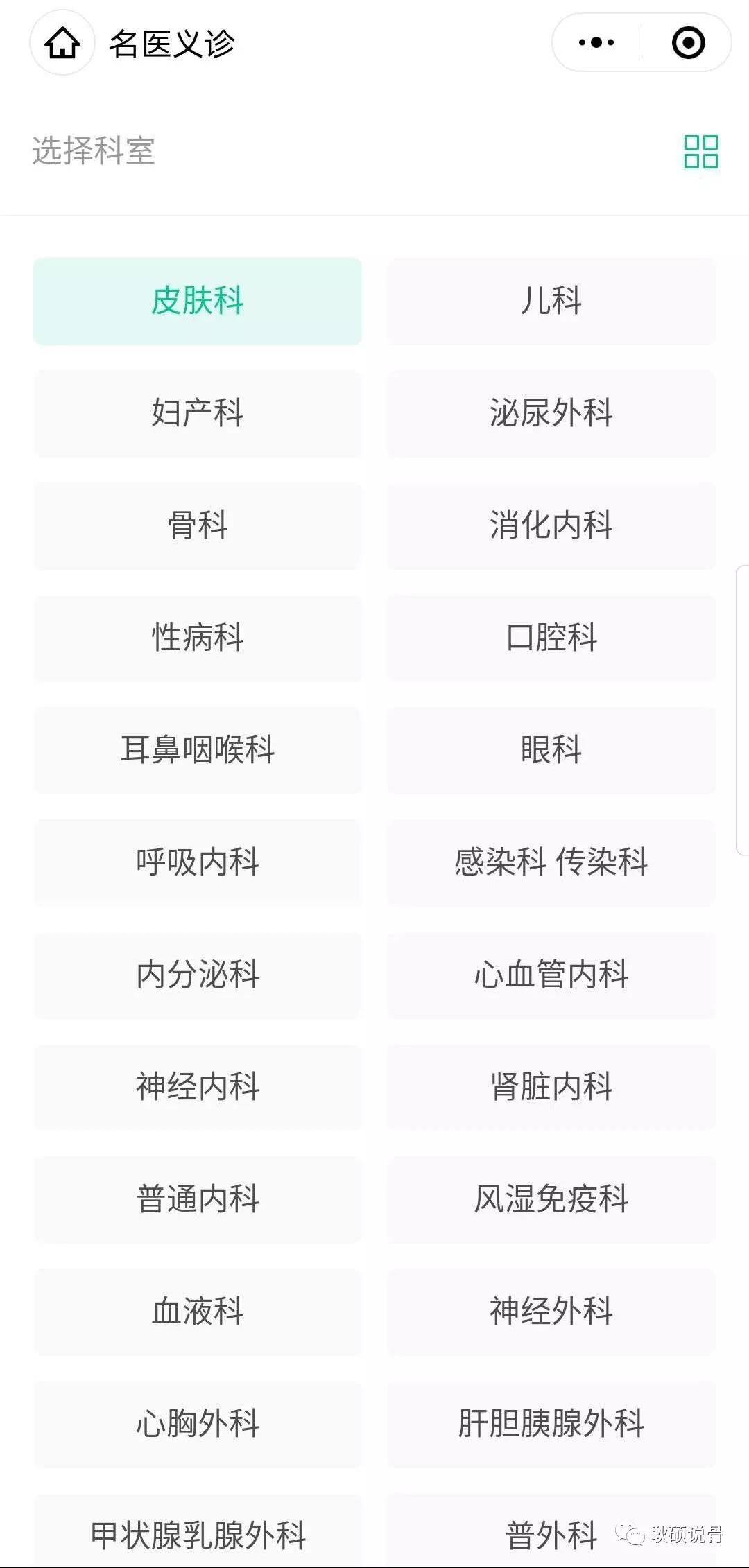Select 泌尿外科 department

coord(551,414)
